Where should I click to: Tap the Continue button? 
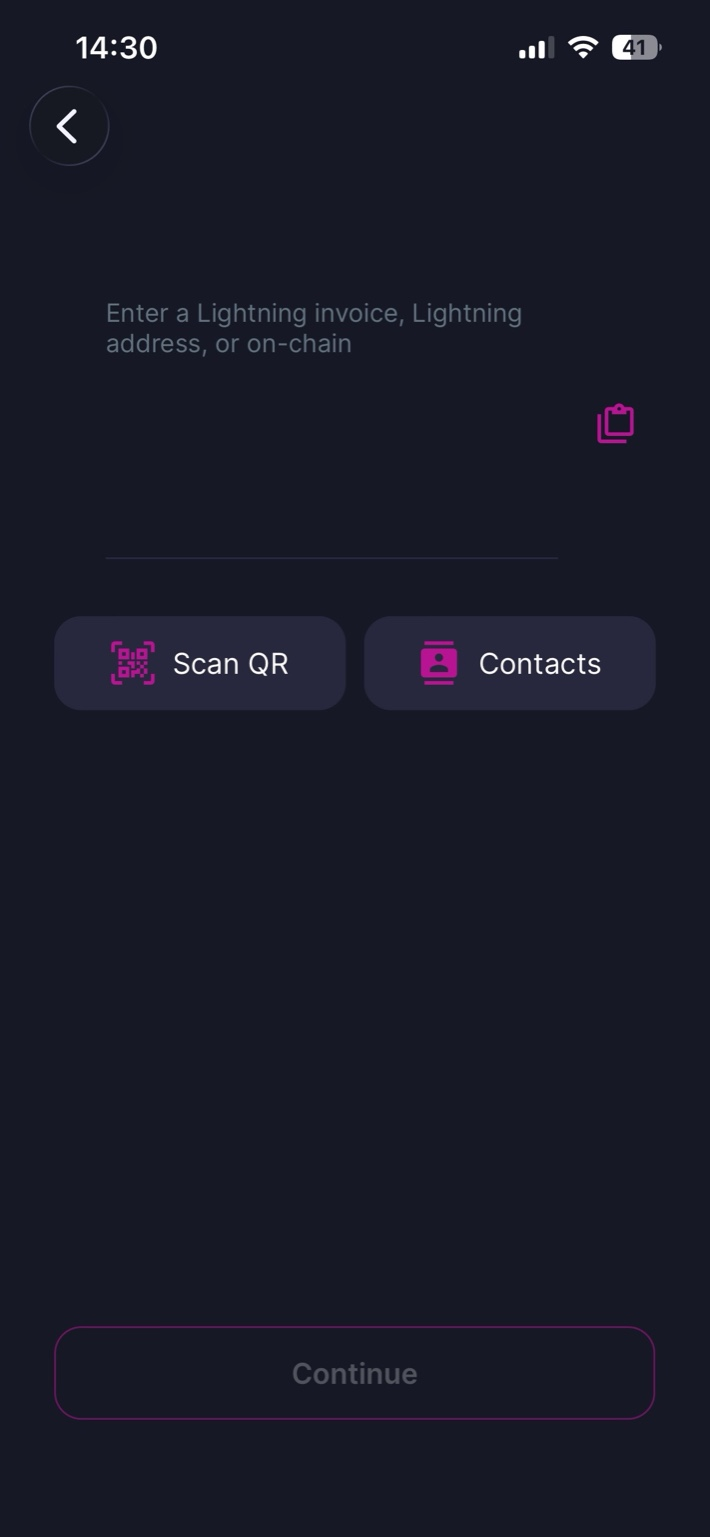click(354, 1372)
